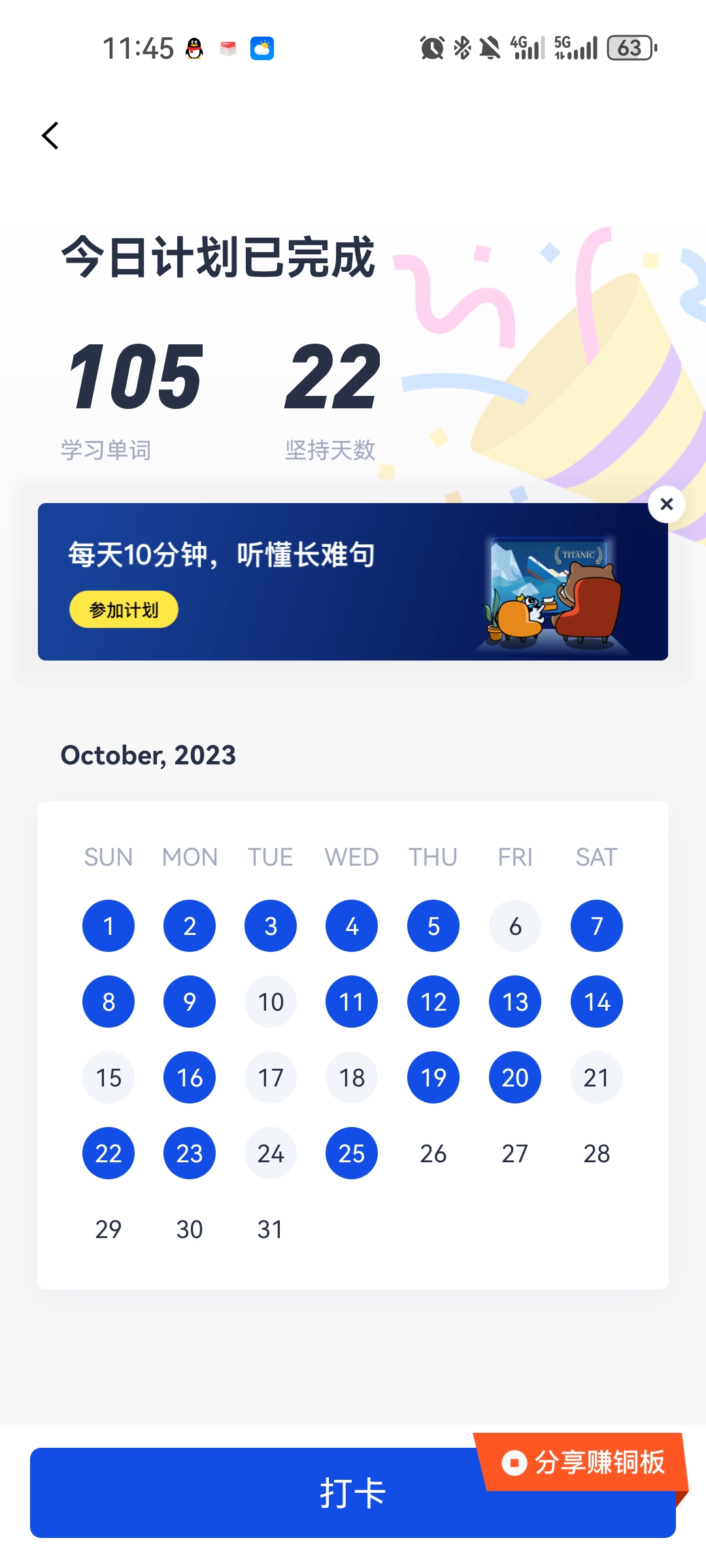The height and width of the screenshot is (1568, 706).
Task: Open the 分享赚铜板 share tag
Action: [x=582, y=1462]
